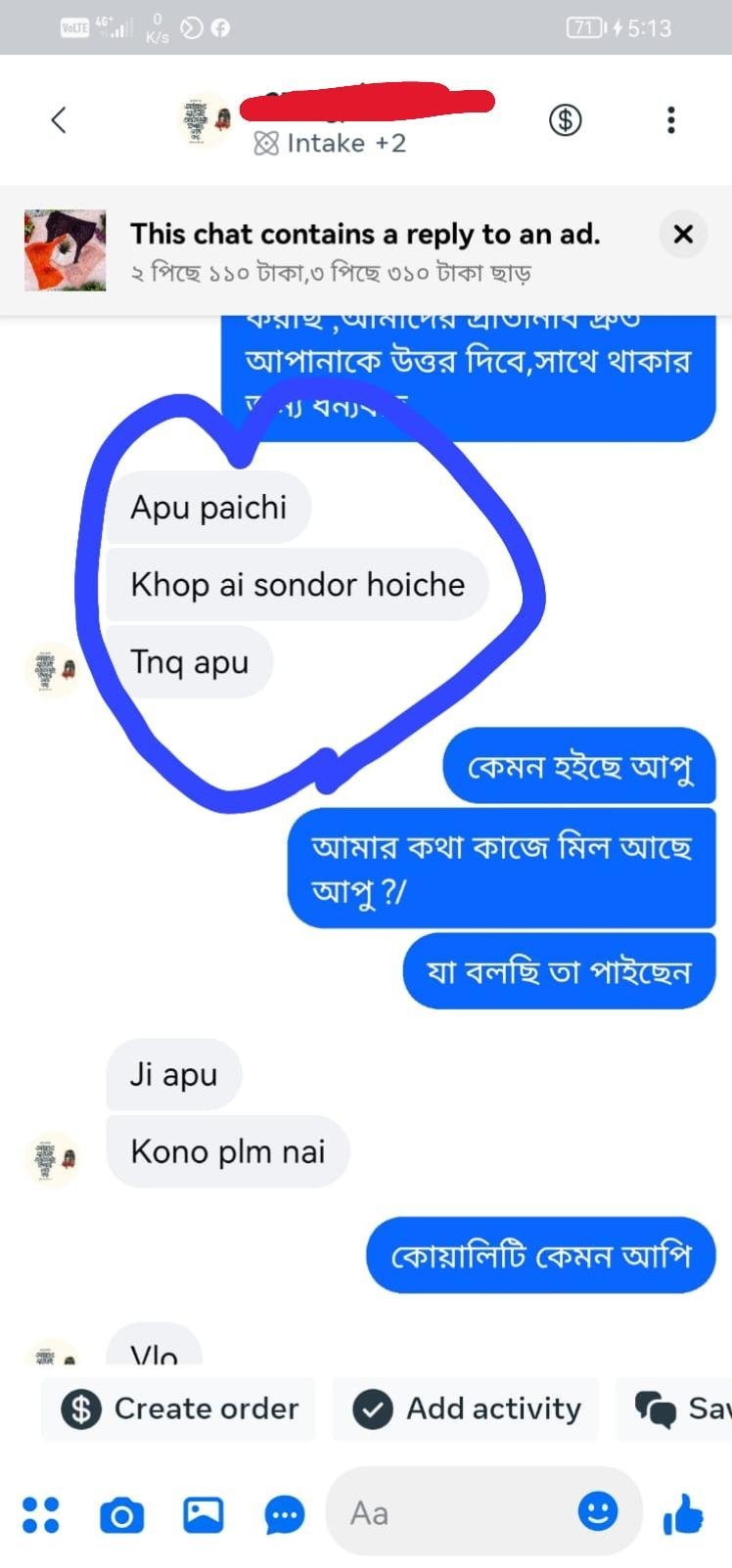
Task: Launch the camera from composer
Action: [121, 1515]
